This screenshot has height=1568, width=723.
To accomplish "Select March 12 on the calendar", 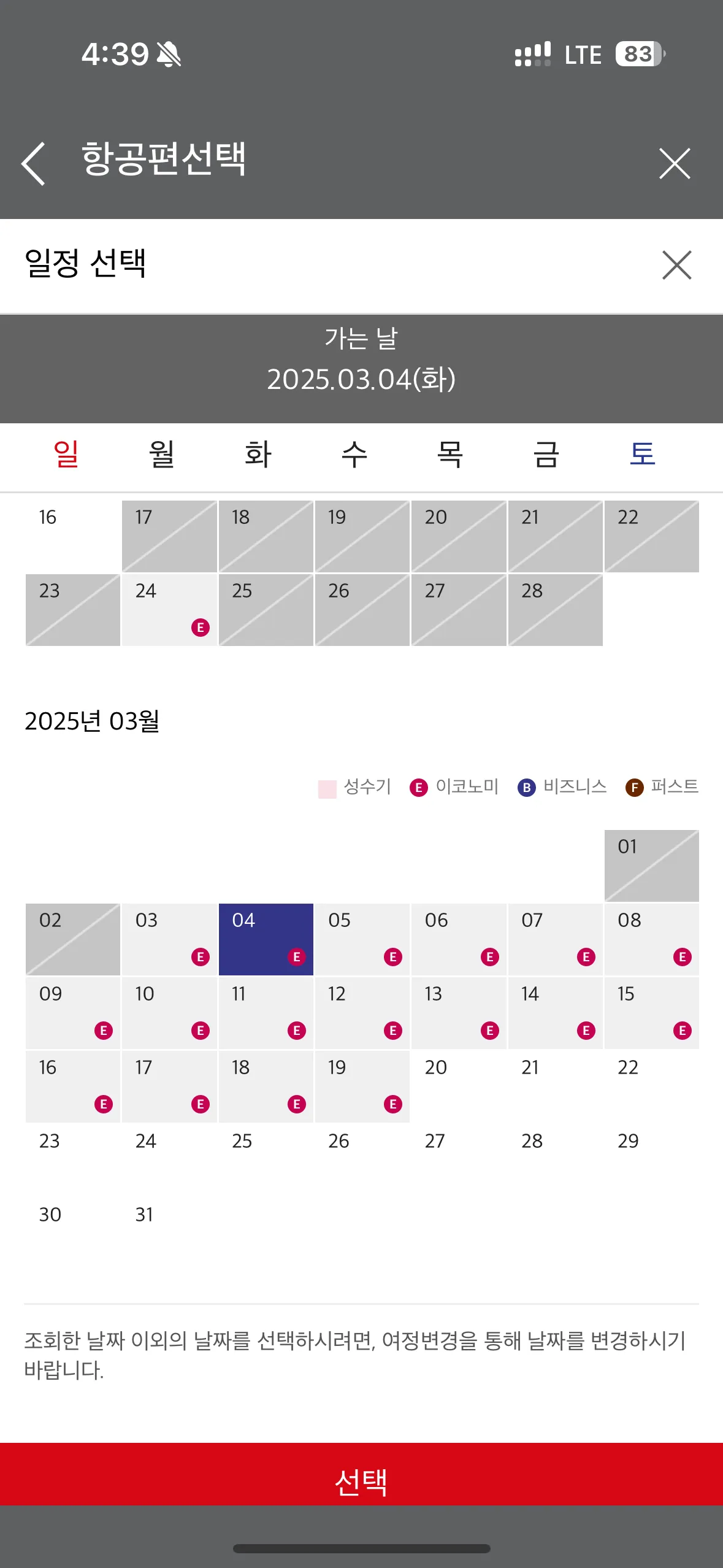I will (362, 1013).
